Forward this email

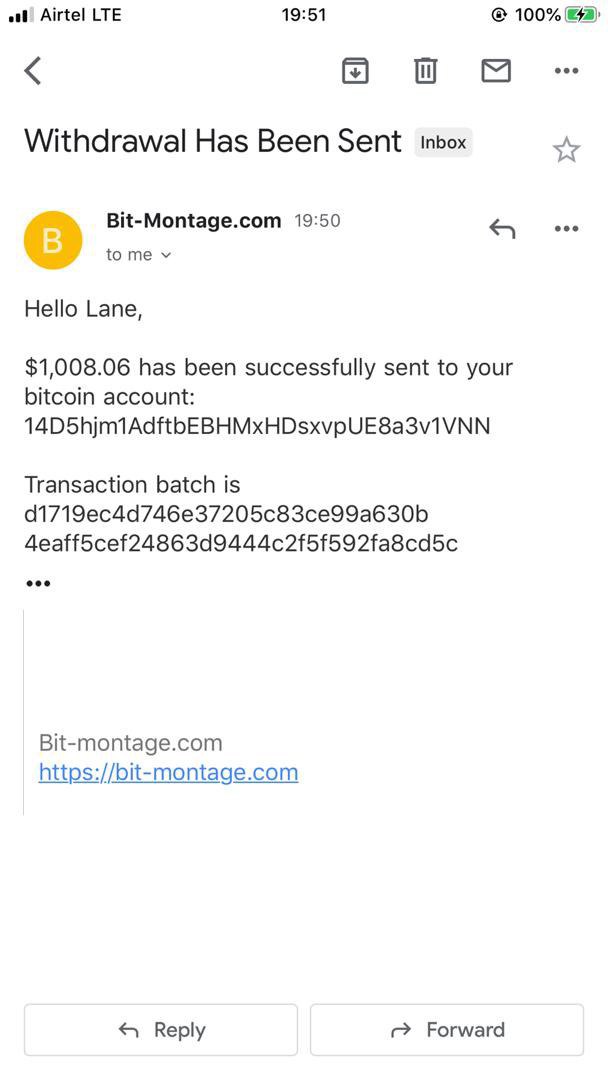click(x=447, y=1030)
